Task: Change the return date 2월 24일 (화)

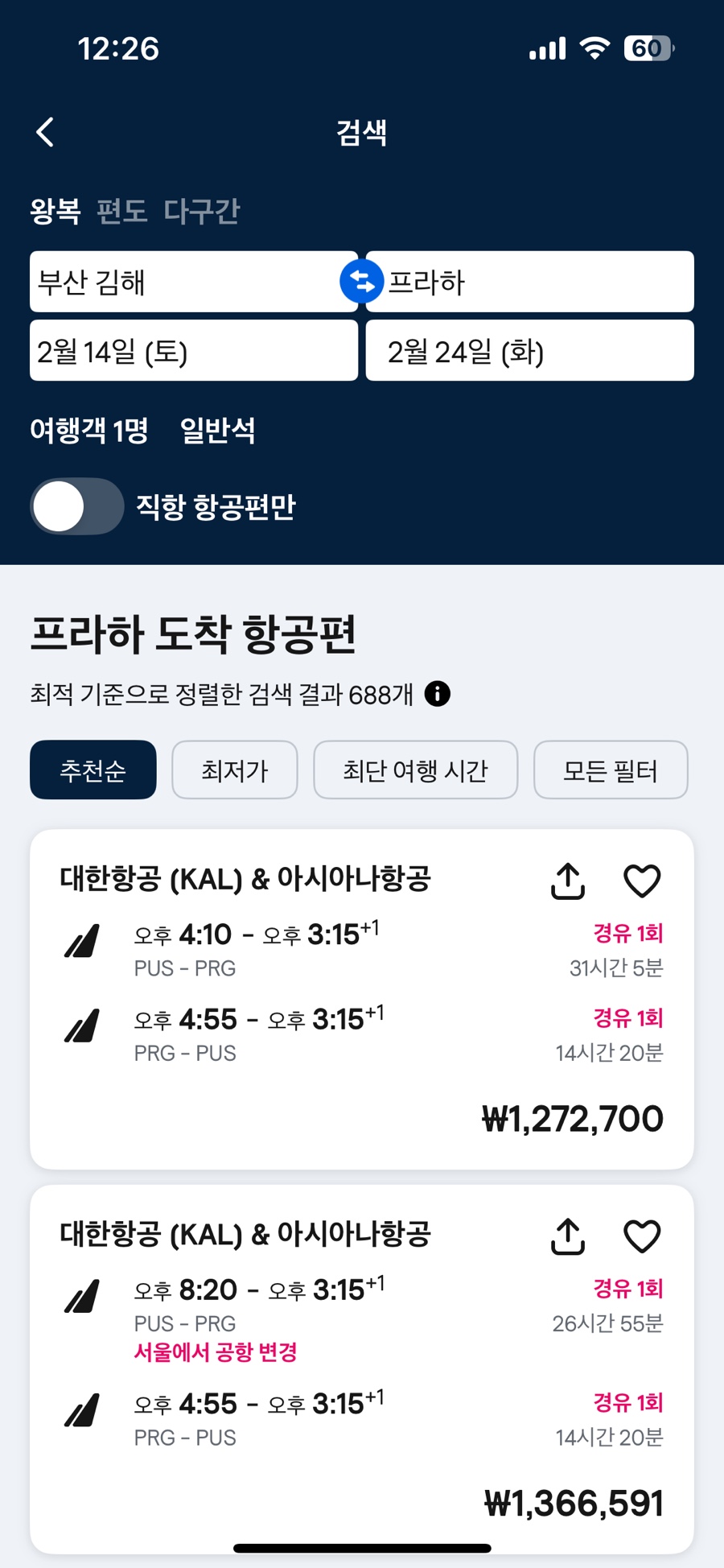Action: [x=529, y=351]
